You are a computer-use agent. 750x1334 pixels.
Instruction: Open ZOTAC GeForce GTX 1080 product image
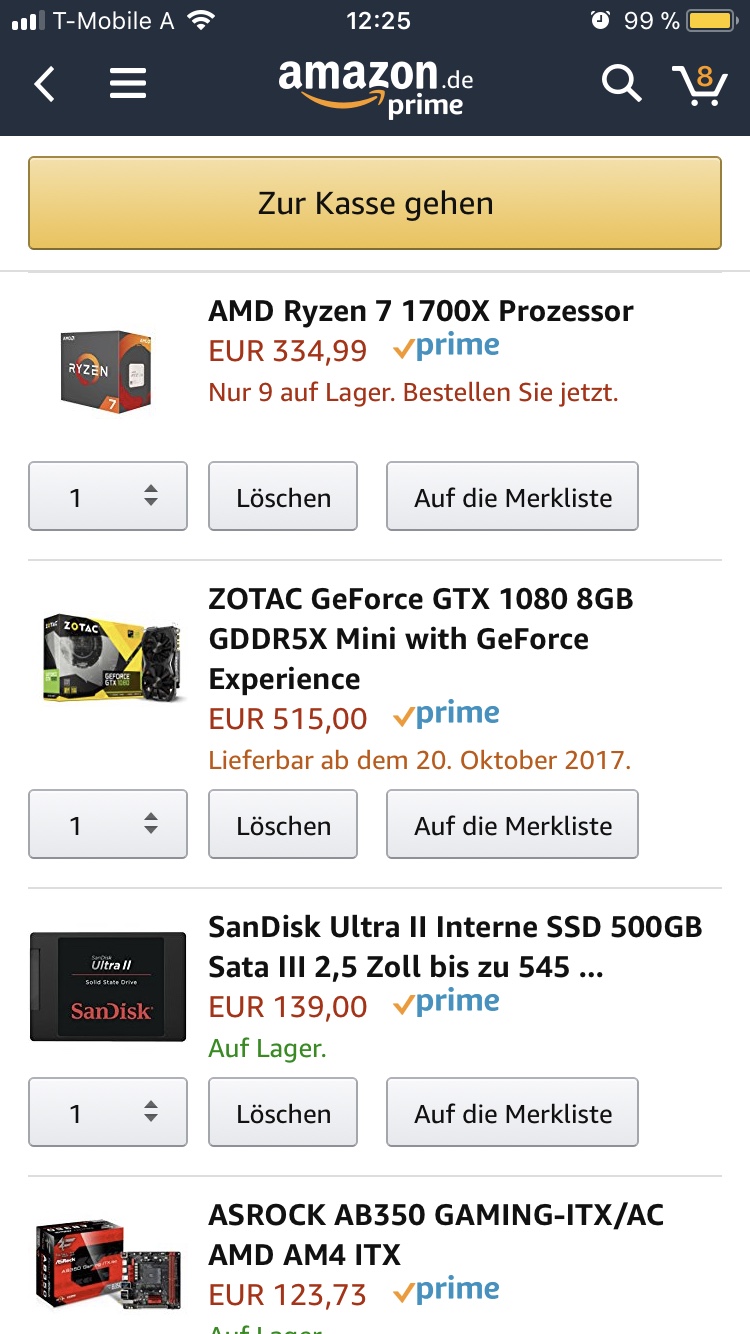[x=113, y=658]
